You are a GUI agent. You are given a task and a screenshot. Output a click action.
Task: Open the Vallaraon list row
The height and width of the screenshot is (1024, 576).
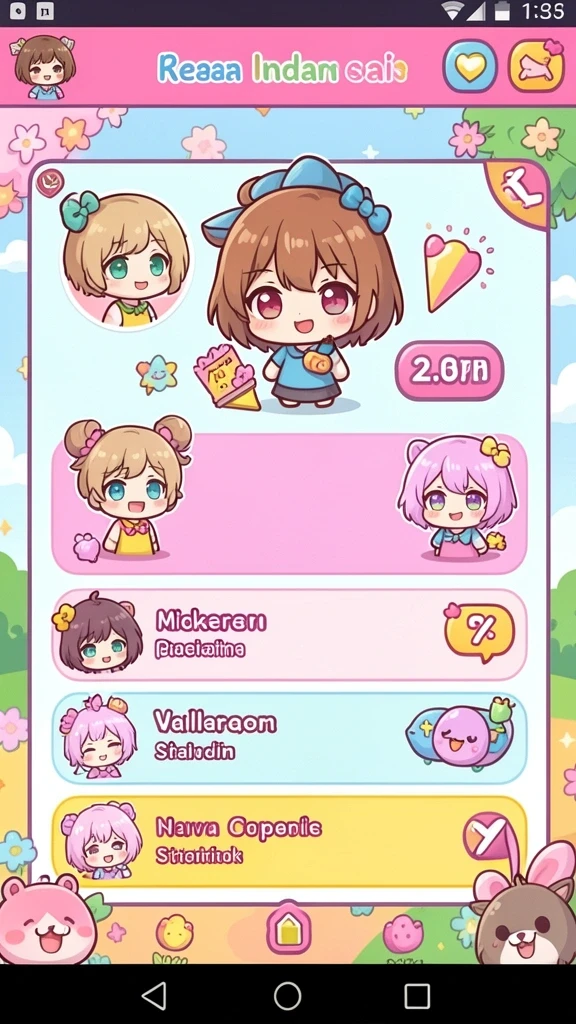289,738
